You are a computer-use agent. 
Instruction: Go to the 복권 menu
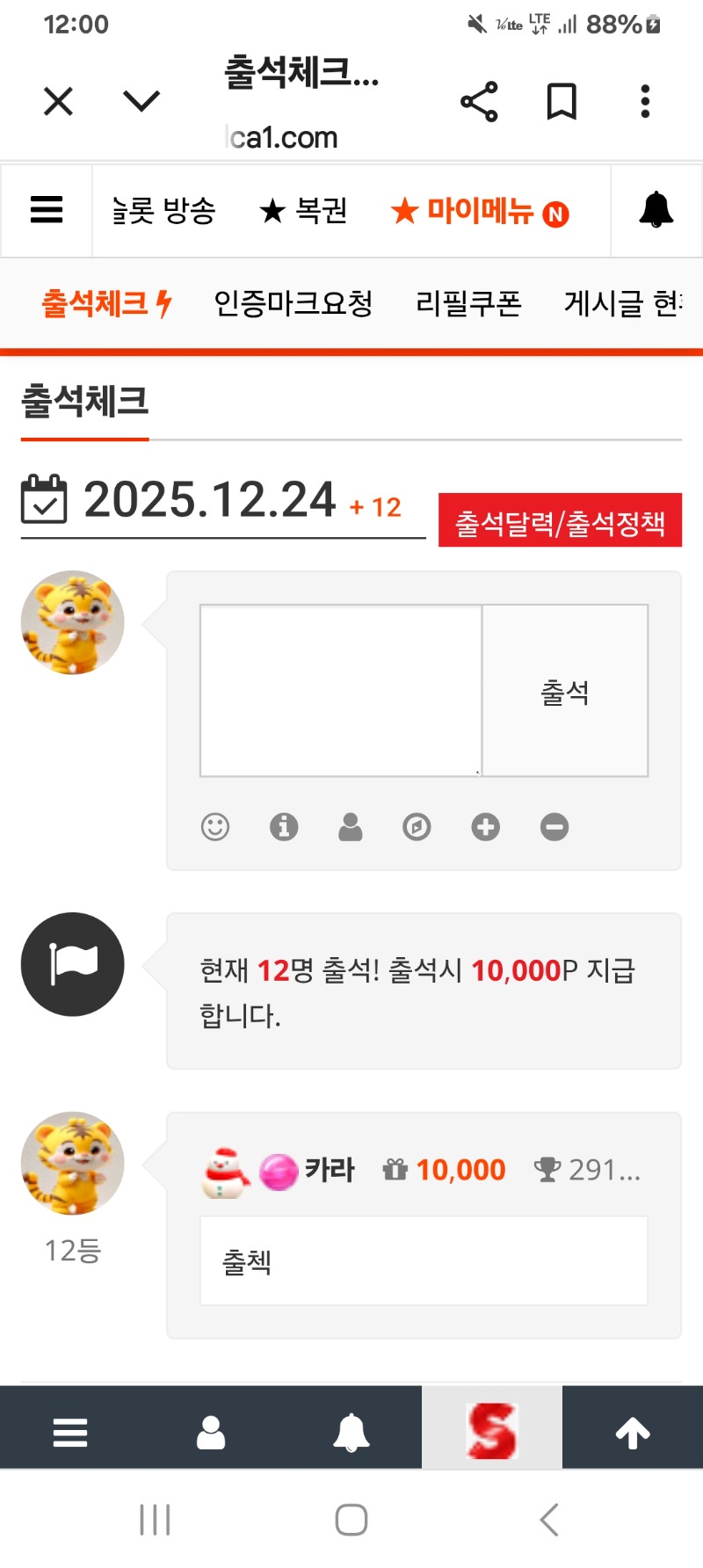(x=304, y=211)
